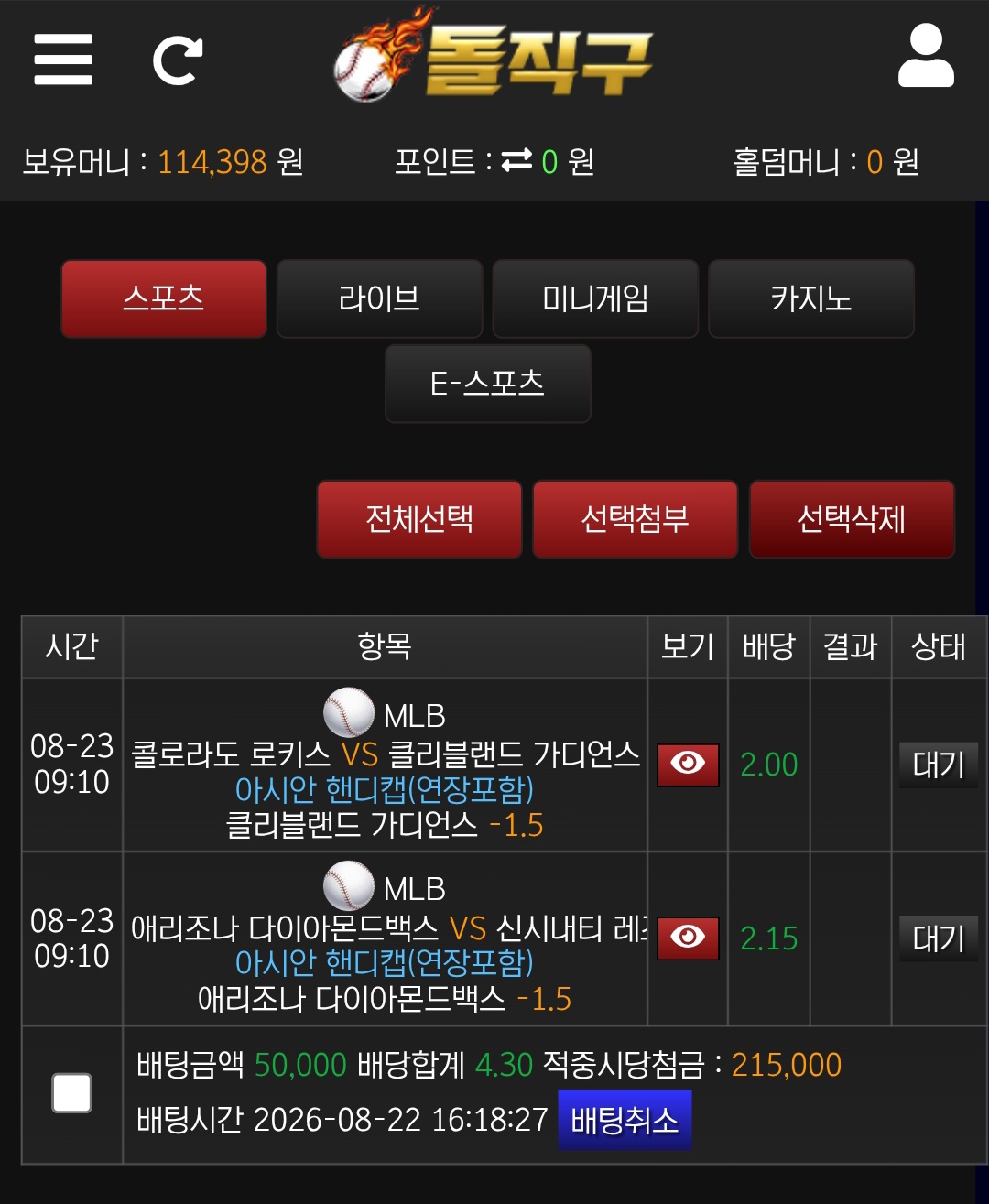
Task: Open the user profile icon
Action: pyautogui.click(x=926, y=56)
